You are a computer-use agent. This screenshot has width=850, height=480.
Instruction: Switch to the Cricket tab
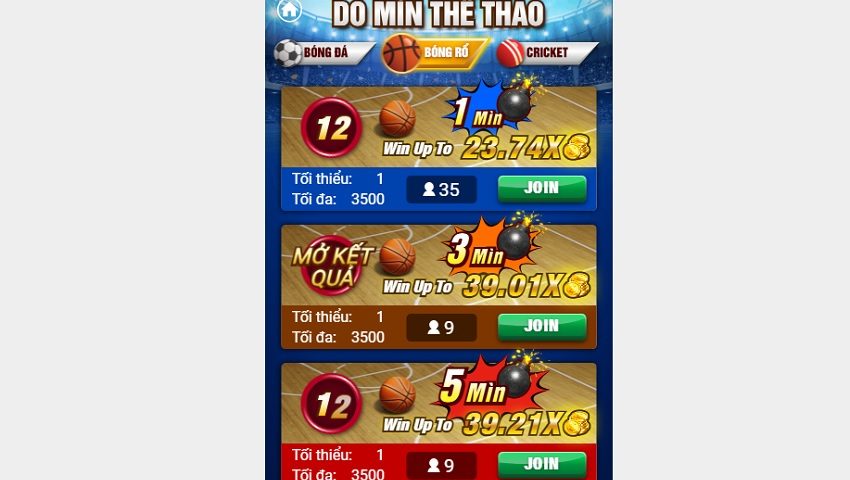coord(546,52)
